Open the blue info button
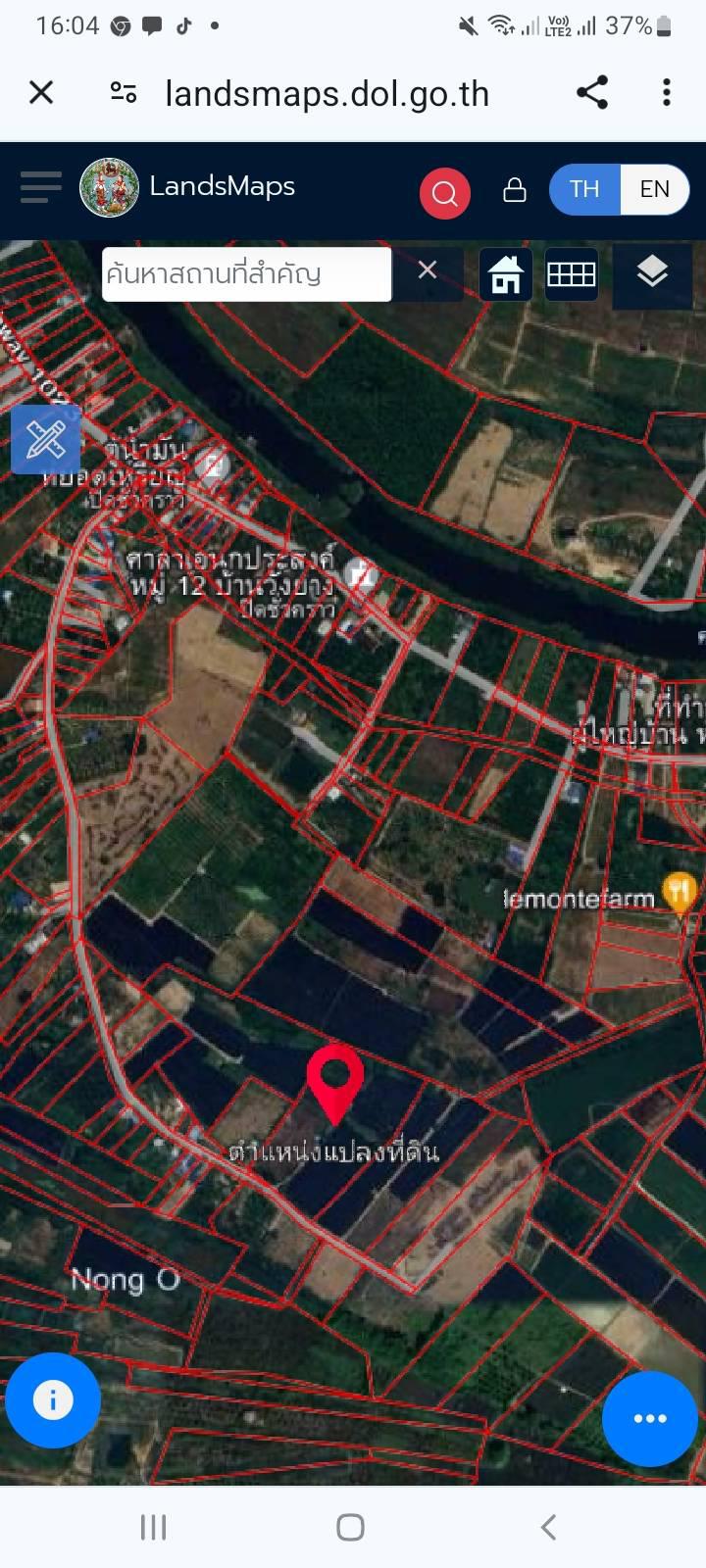 [x=53, y=1399]
